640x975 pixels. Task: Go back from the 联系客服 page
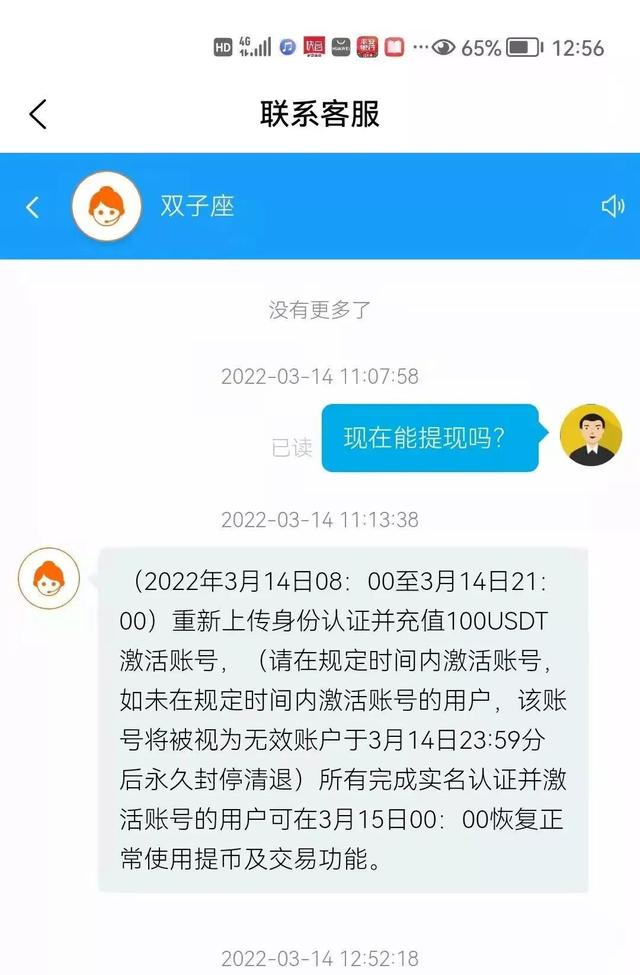click(x=38, y=114)
